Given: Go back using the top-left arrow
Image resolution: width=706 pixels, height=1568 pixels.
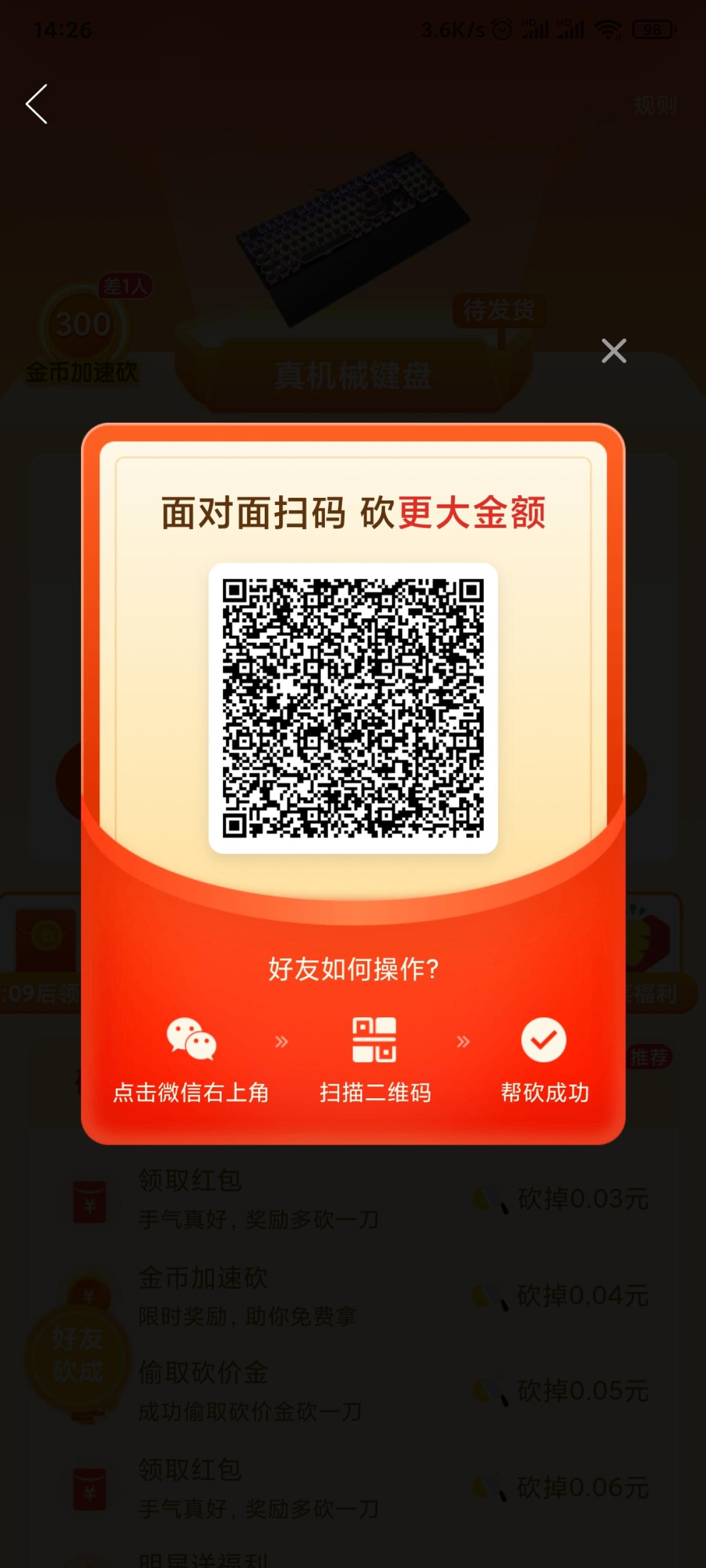Looking at the screenshot, I should coord(36,104).
